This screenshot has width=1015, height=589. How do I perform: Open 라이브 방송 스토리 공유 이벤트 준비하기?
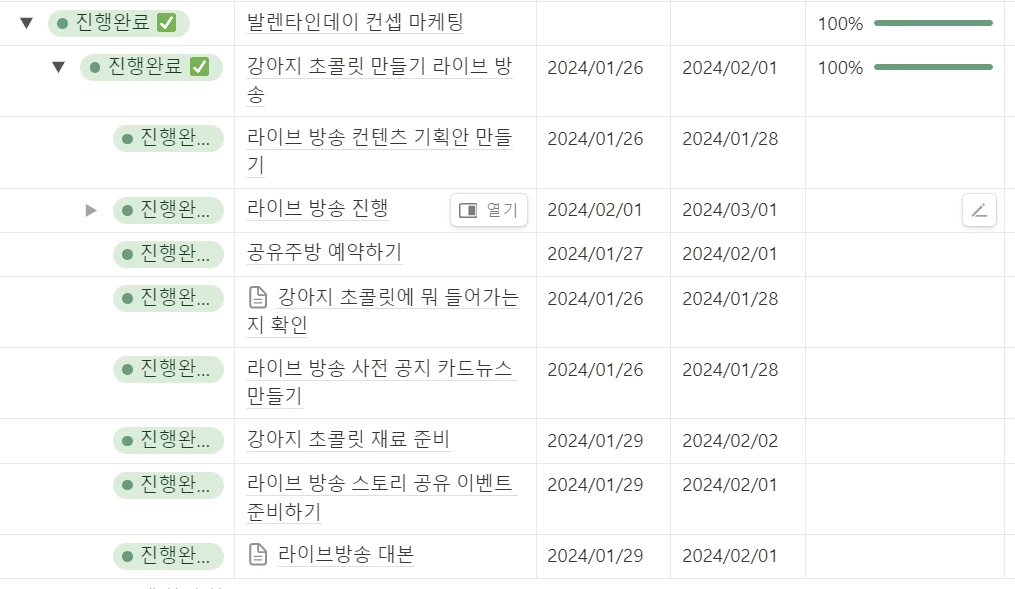coord(380,484)
